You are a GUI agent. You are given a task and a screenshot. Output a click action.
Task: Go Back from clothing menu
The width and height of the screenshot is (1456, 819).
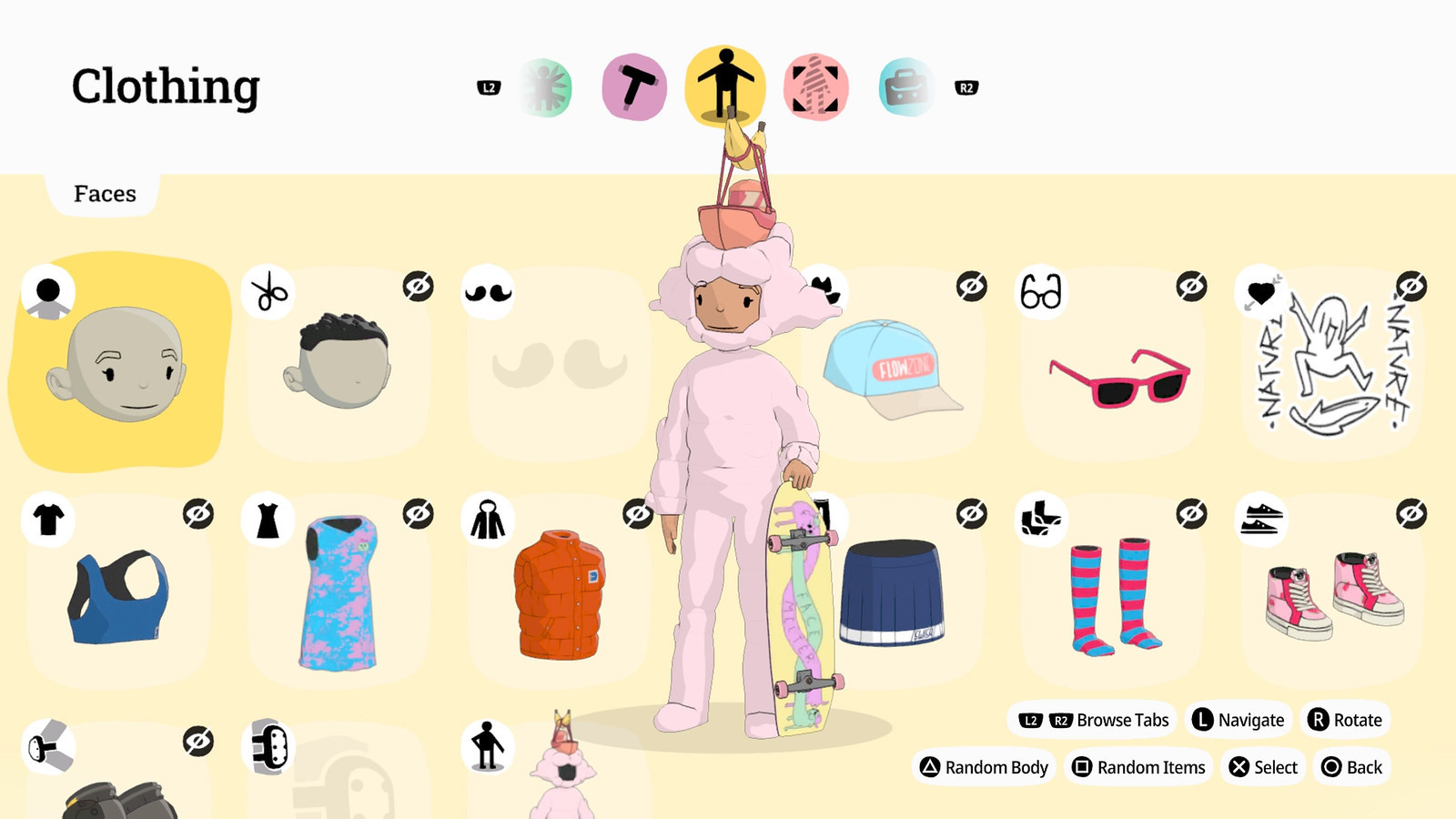(1351, 767)
